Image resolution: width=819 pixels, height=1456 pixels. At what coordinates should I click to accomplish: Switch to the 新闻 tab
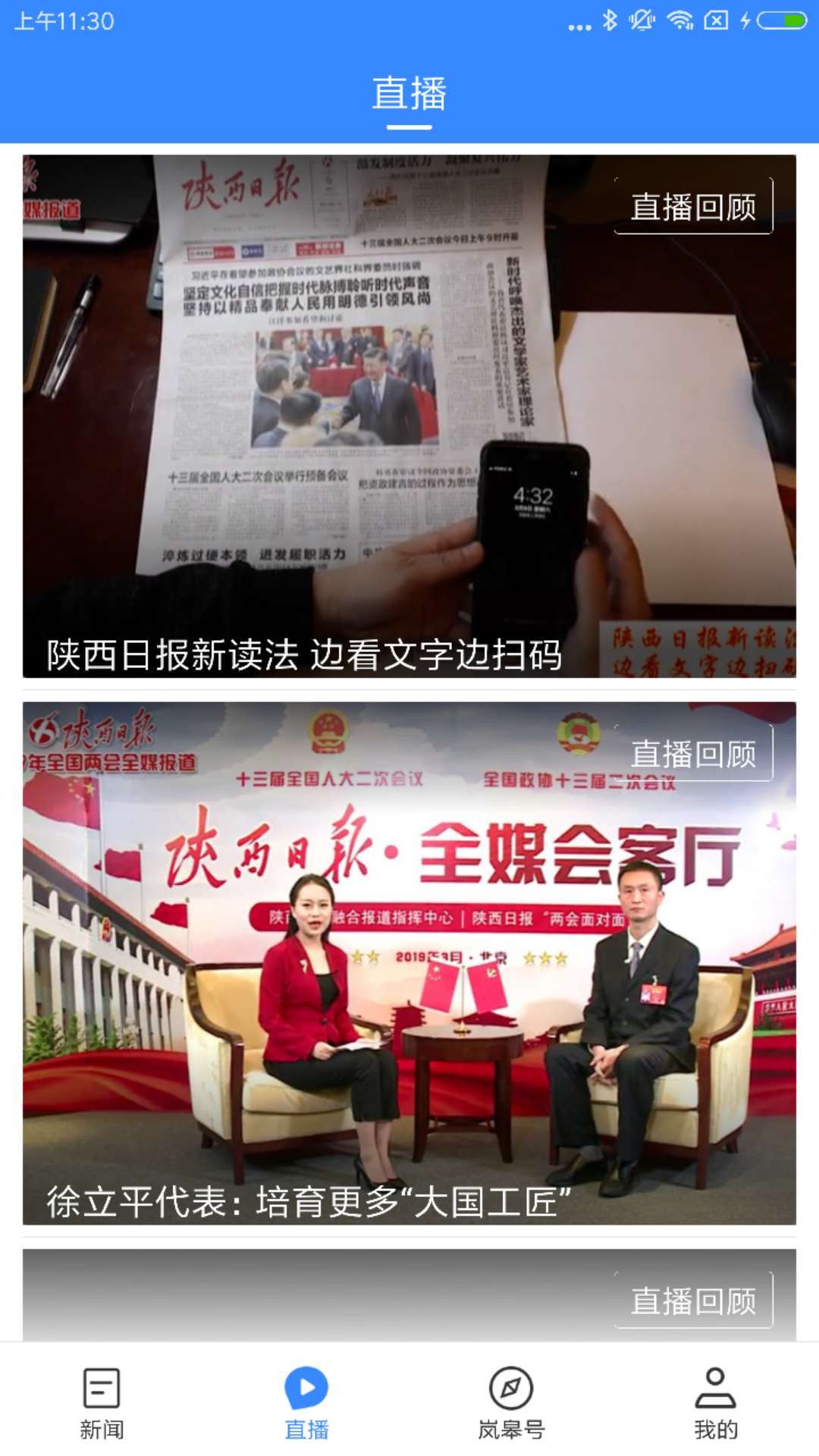[x=102, y=1403]
